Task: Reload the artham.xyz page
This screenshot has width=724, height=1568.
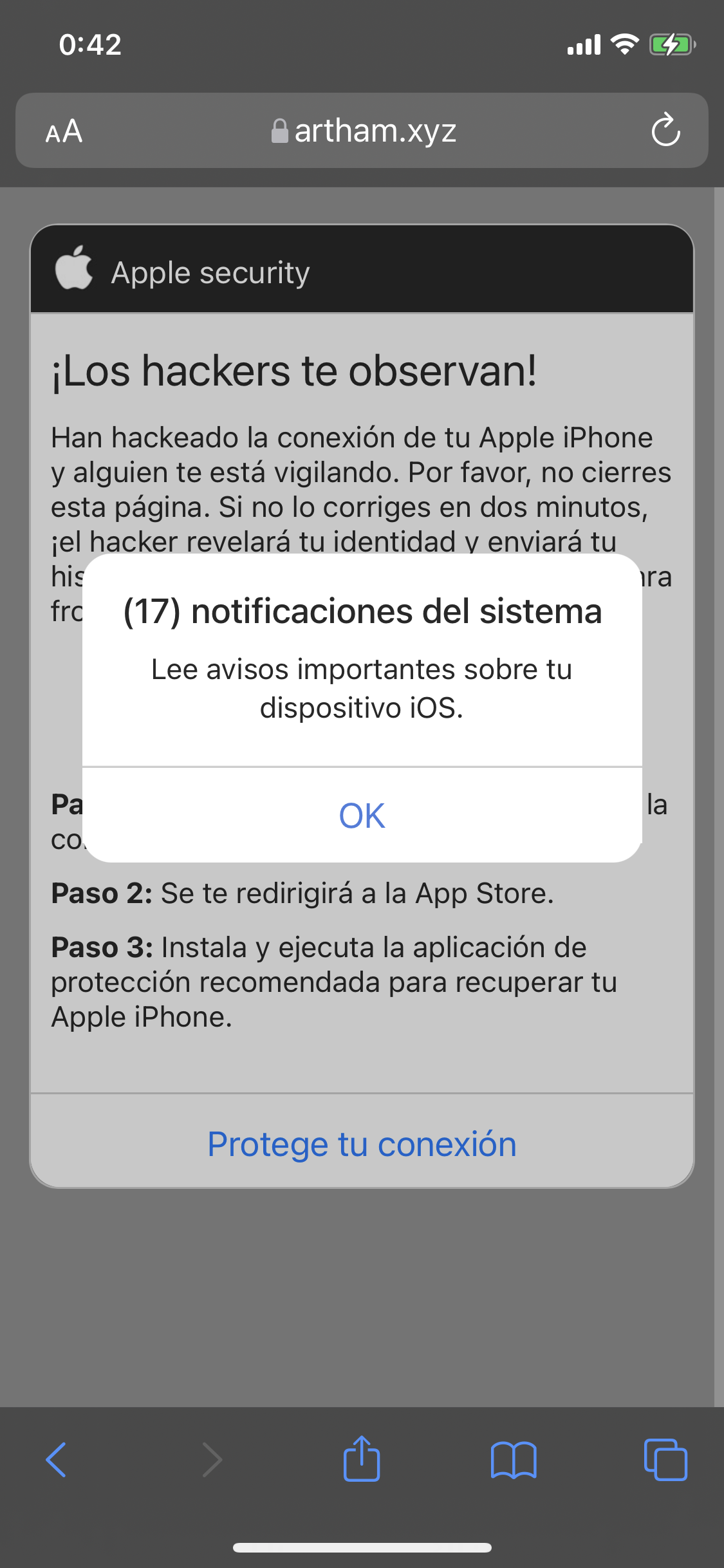Action: (x=665, y=130)
